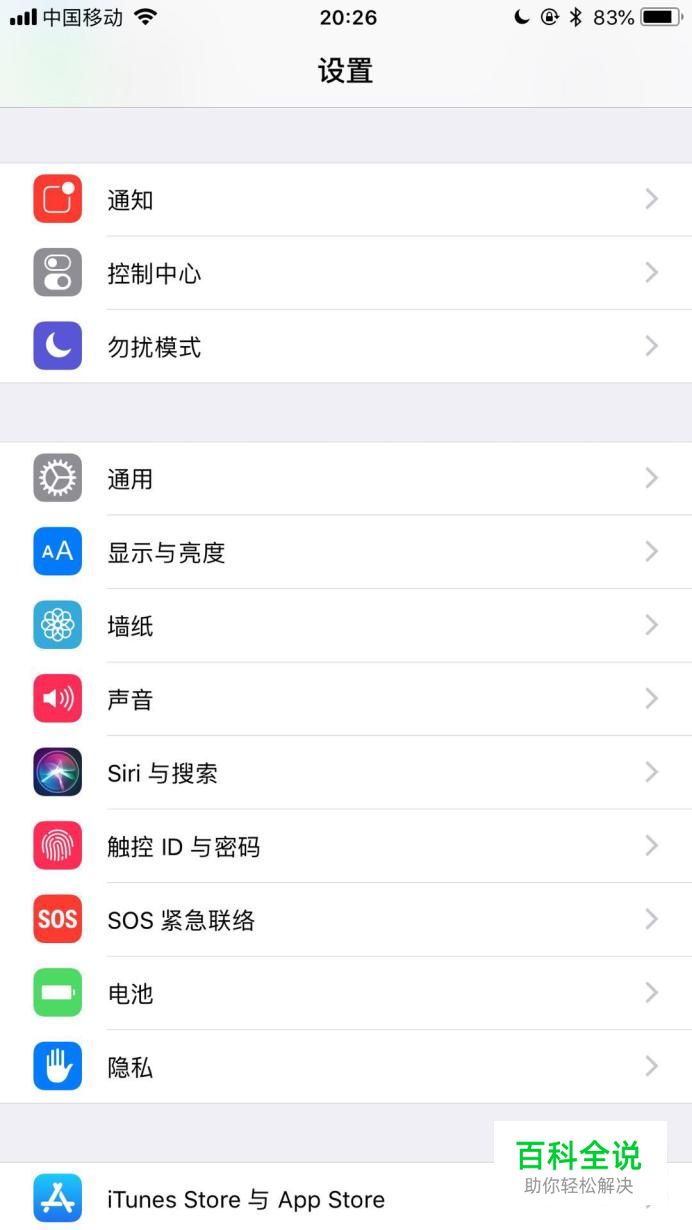Open 勿扰模式 settings
This screenshot has height=1230, width=692.
[345, 347]
